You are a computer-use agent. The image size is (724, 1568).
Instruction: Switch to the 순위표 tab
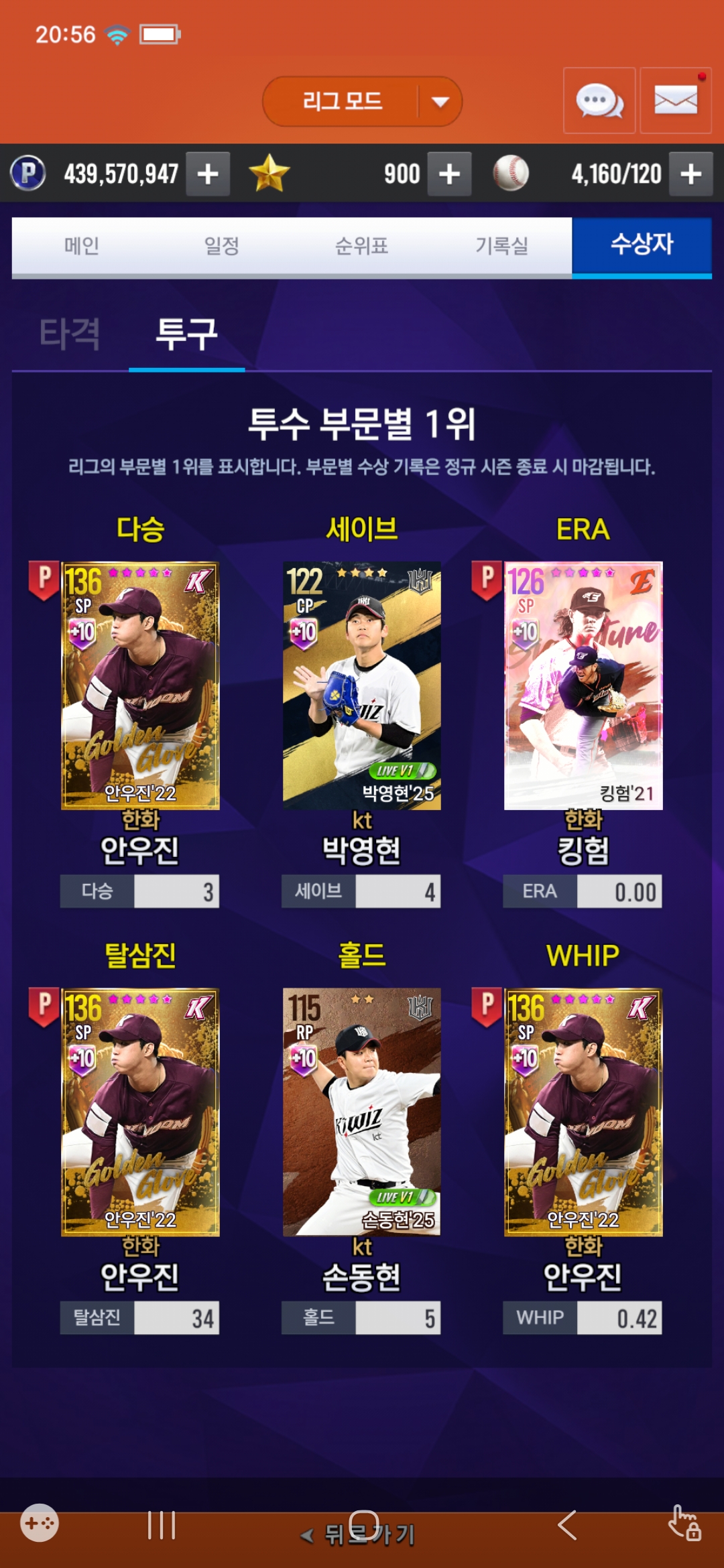coord(362,246)
